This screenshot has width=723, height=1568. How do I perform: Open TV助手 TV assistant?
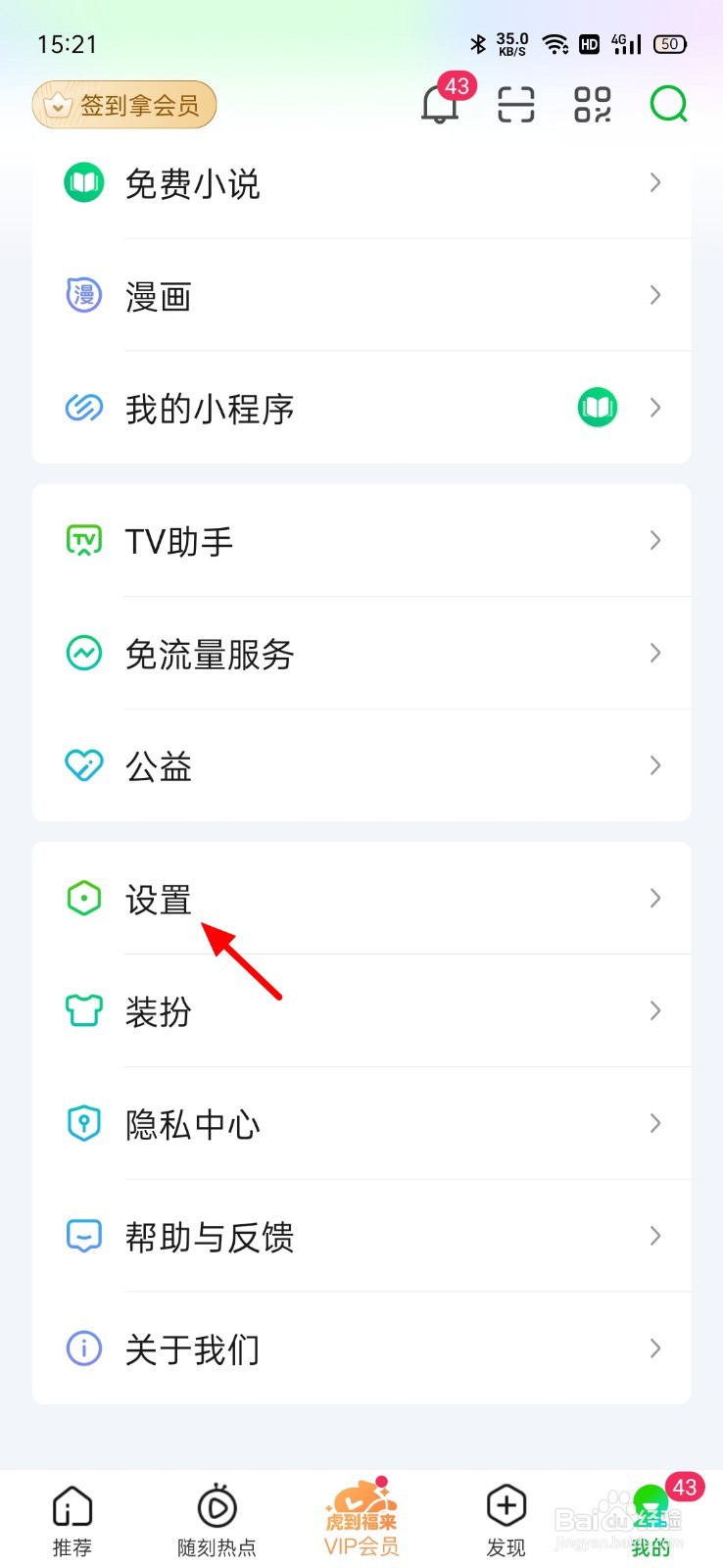176,540
